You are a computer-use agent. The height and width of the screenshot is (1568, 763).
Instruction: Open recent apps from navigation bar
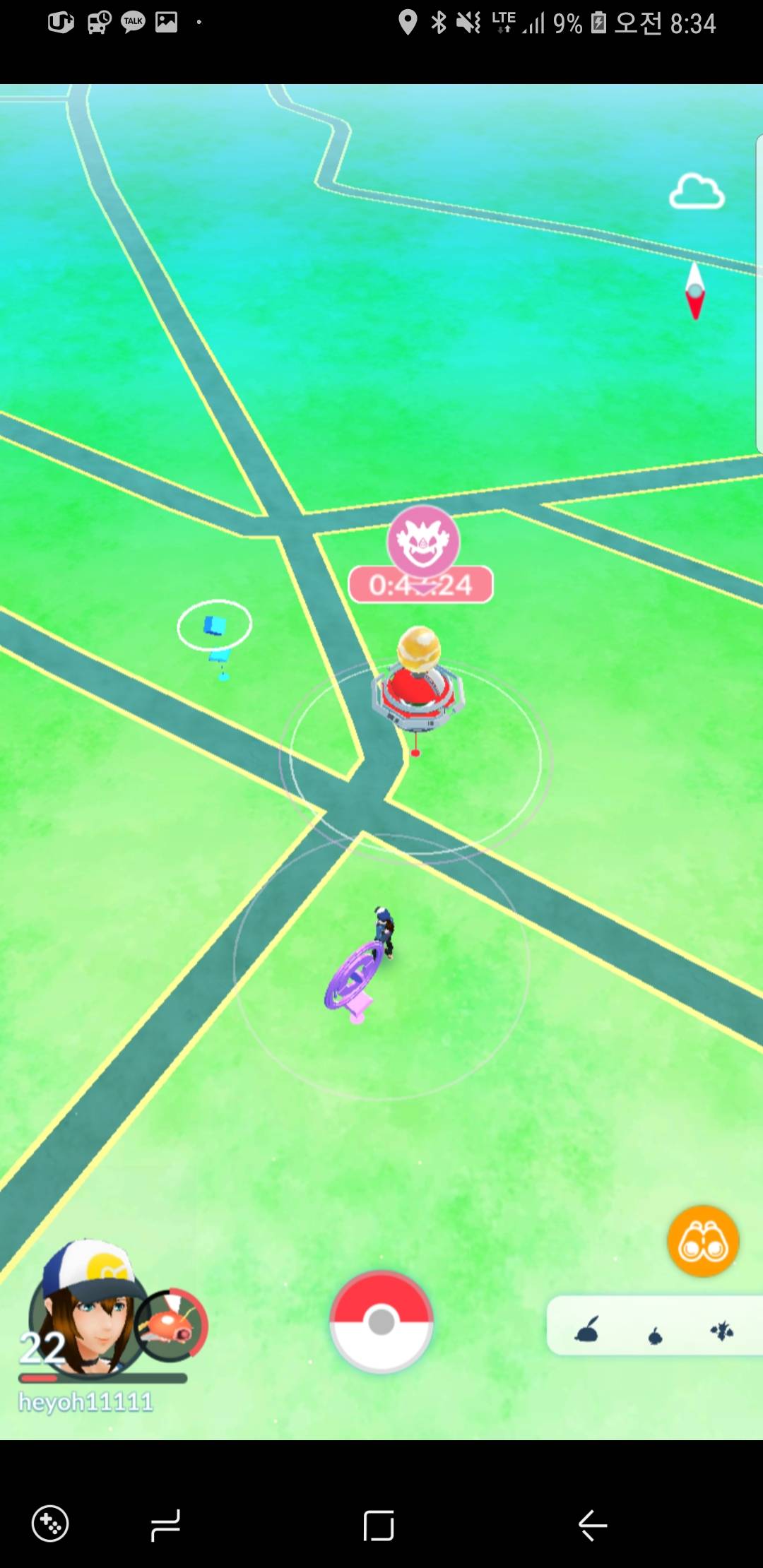(165, 1524)
